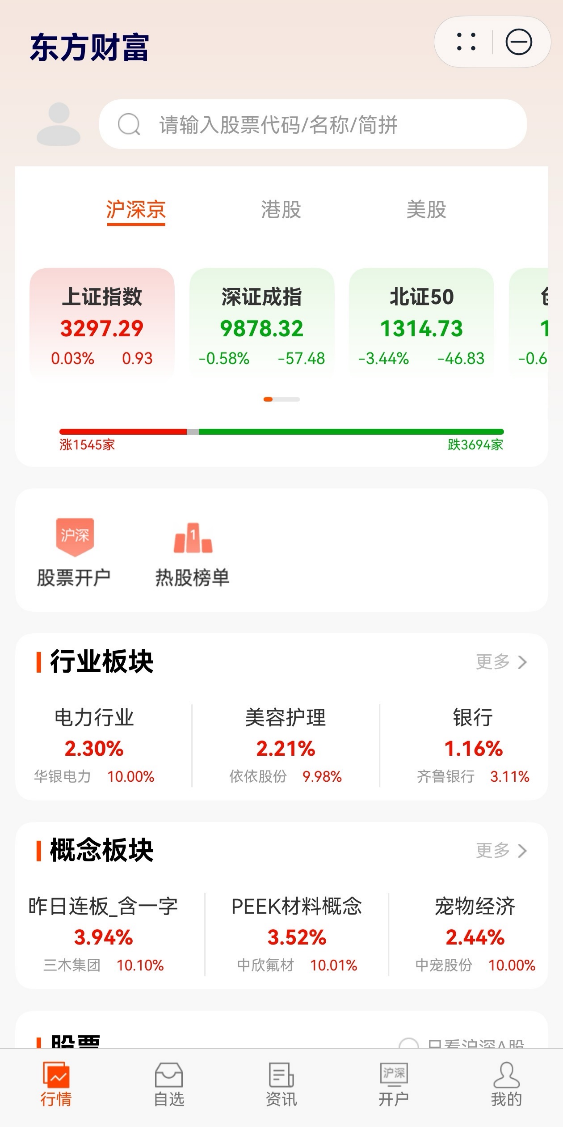
Task: Open the 热股榜单 ranking
Action: (192, 553)
